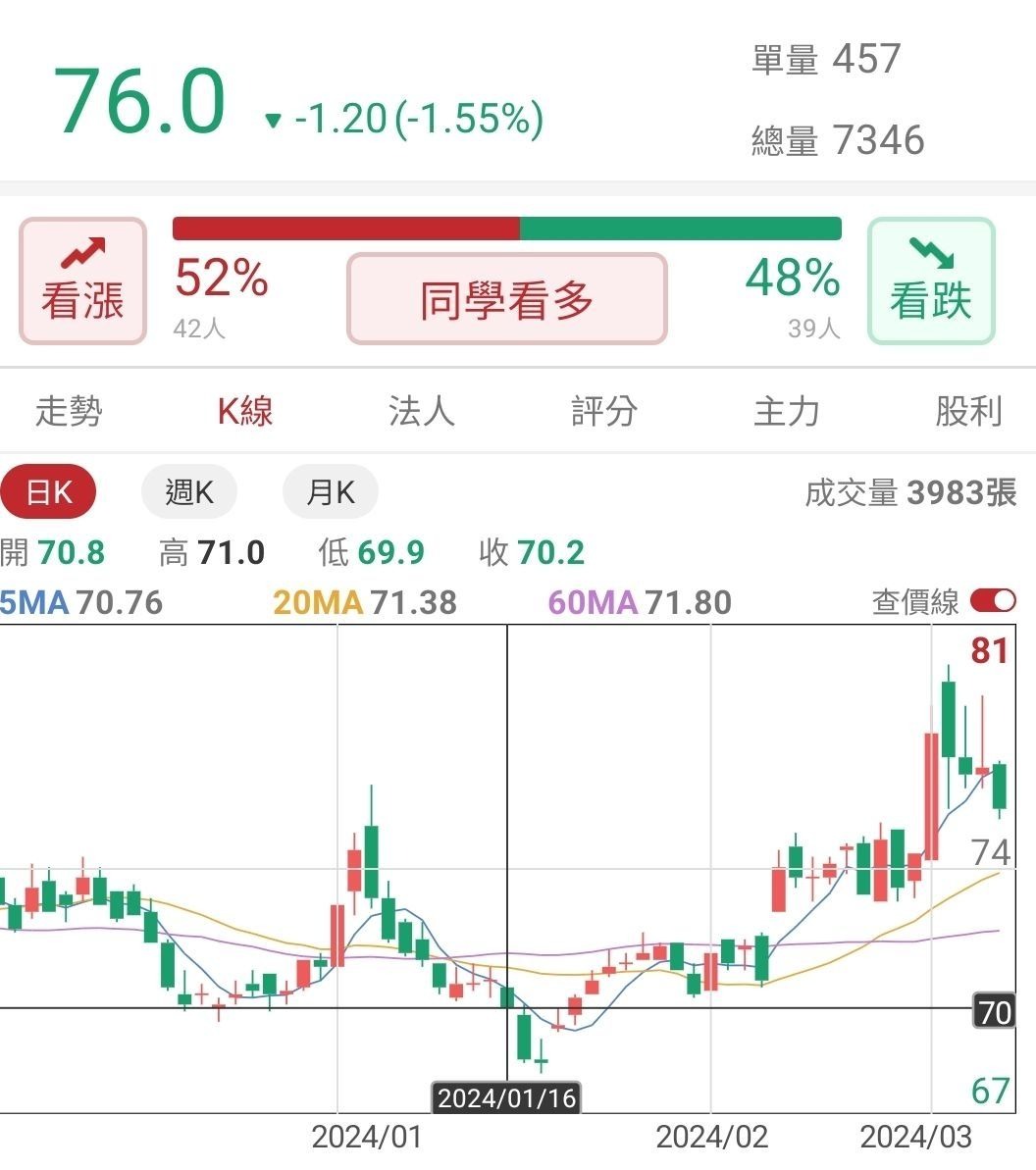Turn off the 查價線 toggle

coord(993,601)
